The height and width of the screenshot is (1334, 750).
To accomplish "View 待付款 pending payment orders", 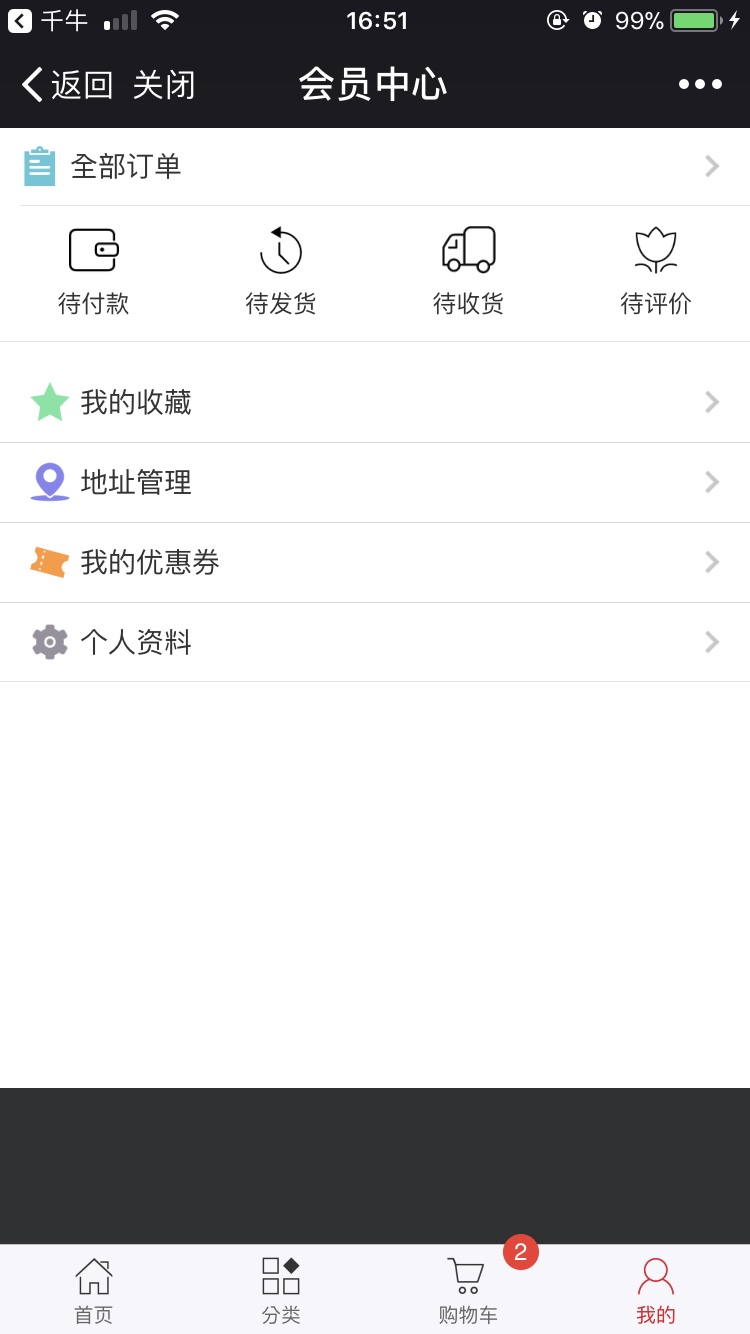I will coord(94,272).
